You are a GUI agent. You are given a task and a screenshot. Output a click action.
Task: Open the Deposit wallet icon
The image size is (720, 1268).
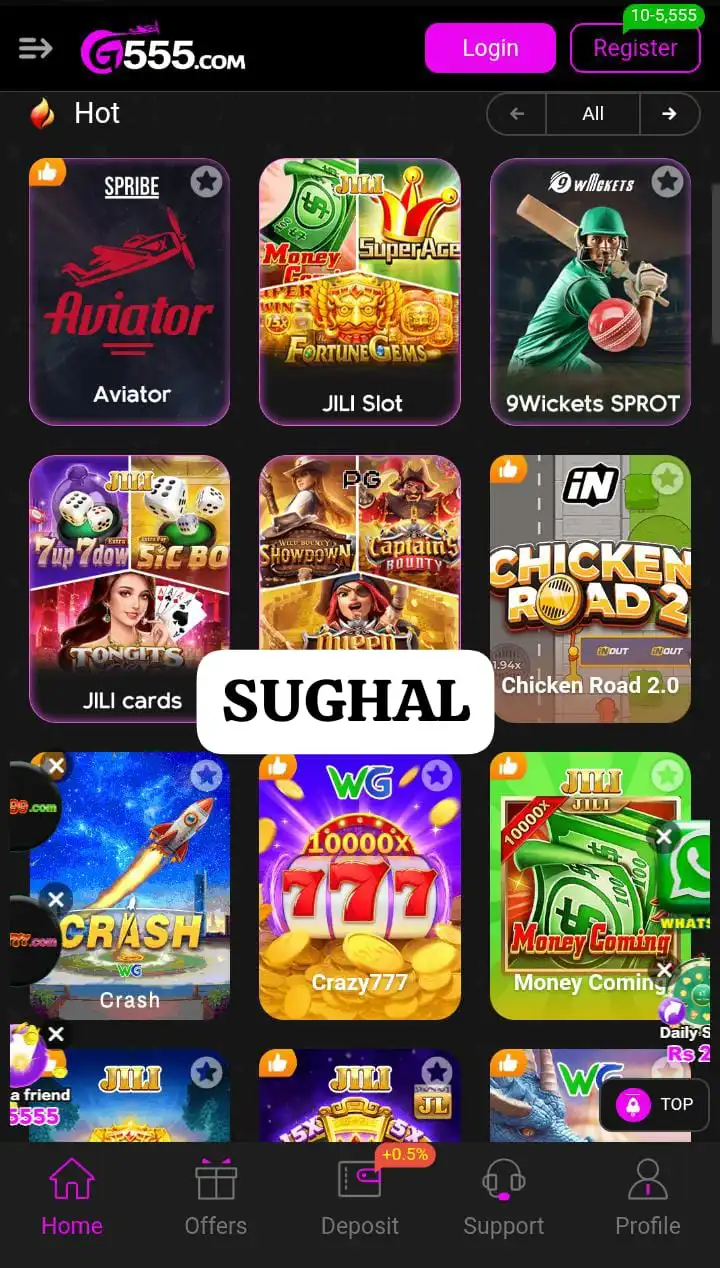pos(360,1179)
